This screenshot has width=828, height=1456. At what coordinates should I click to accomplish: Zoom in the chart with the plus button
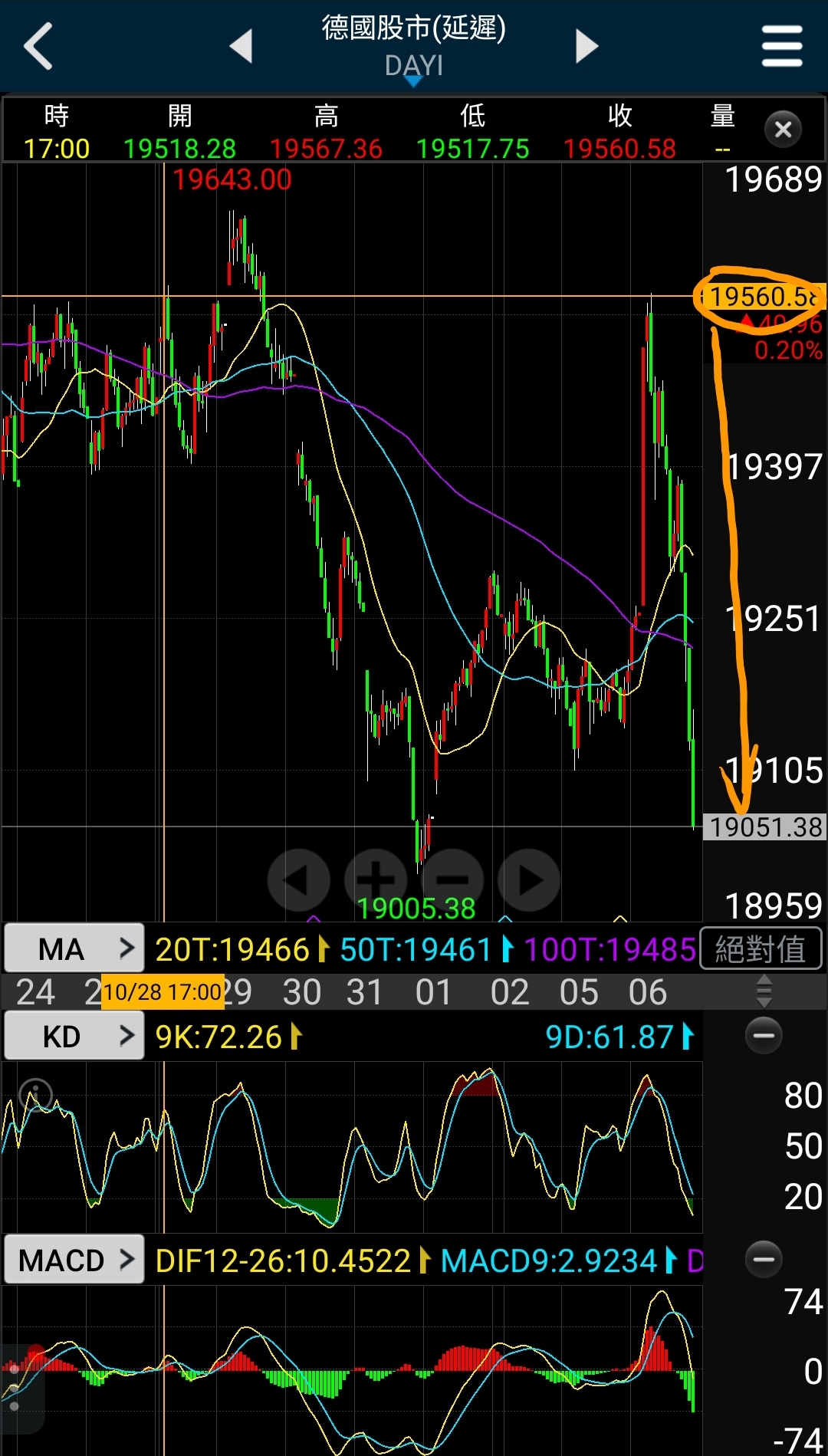point(376,880)
